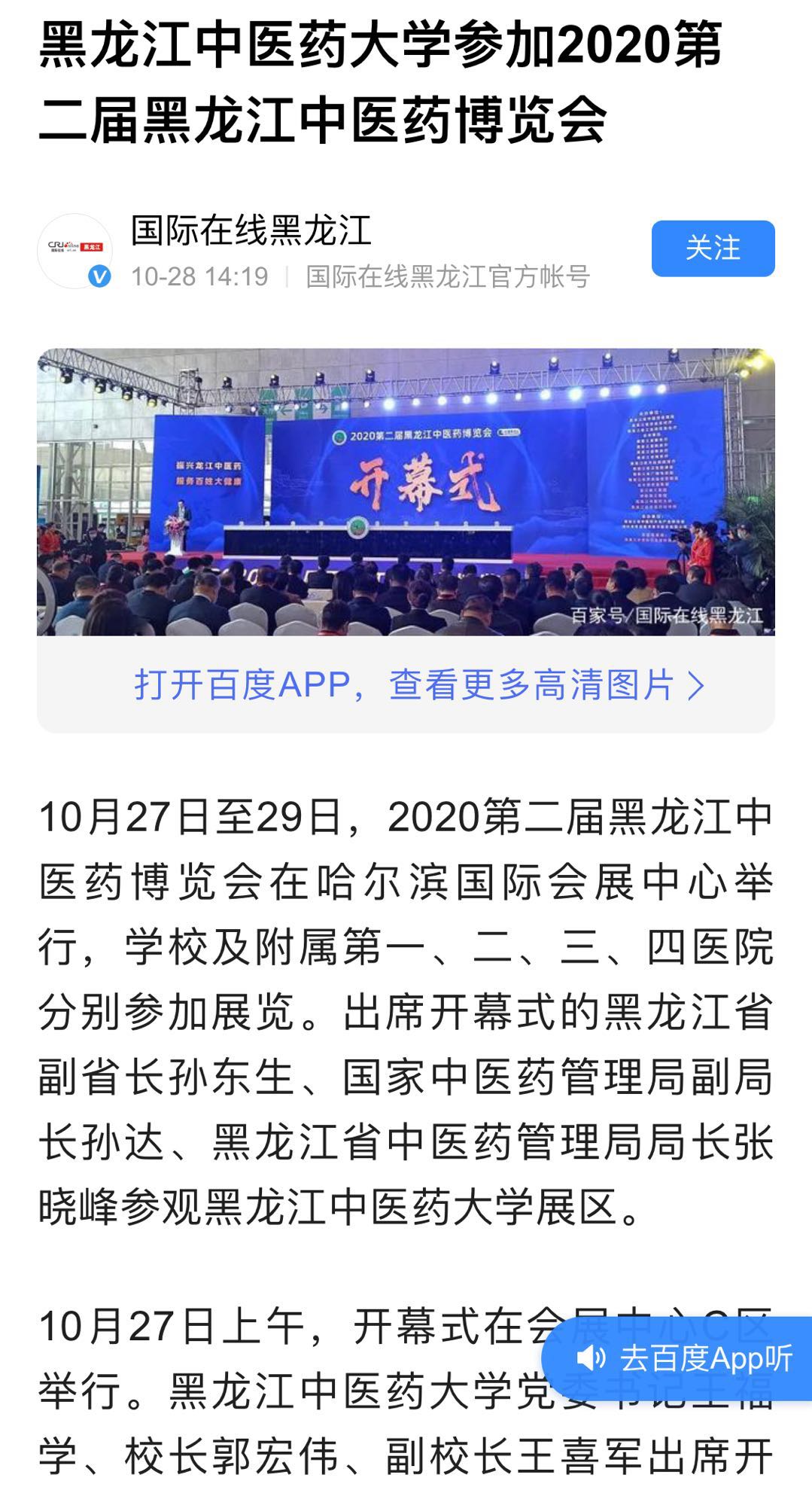
Task: Open the opening ceremony photo
Action: pyautogui.click(x=406, y=492)
